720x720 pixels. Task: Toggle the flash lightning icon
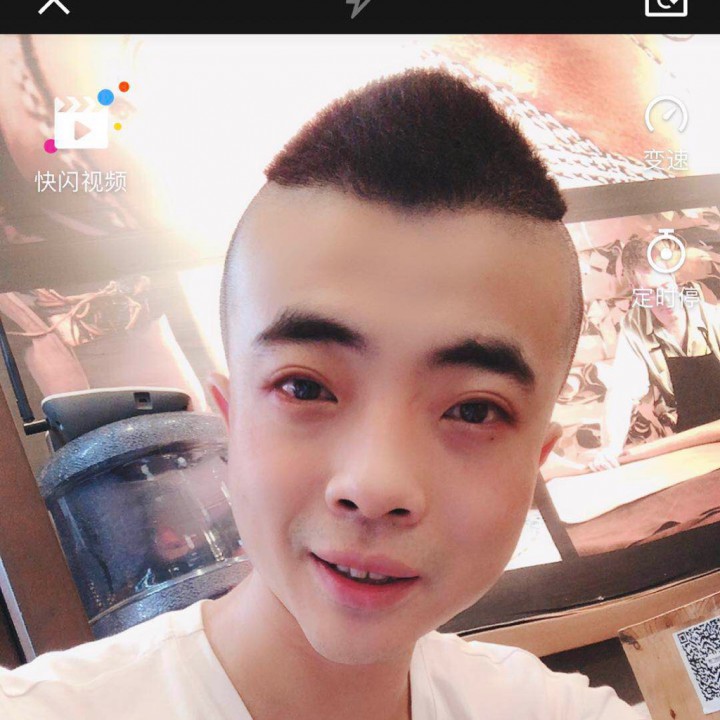click(x=358, y=6)
